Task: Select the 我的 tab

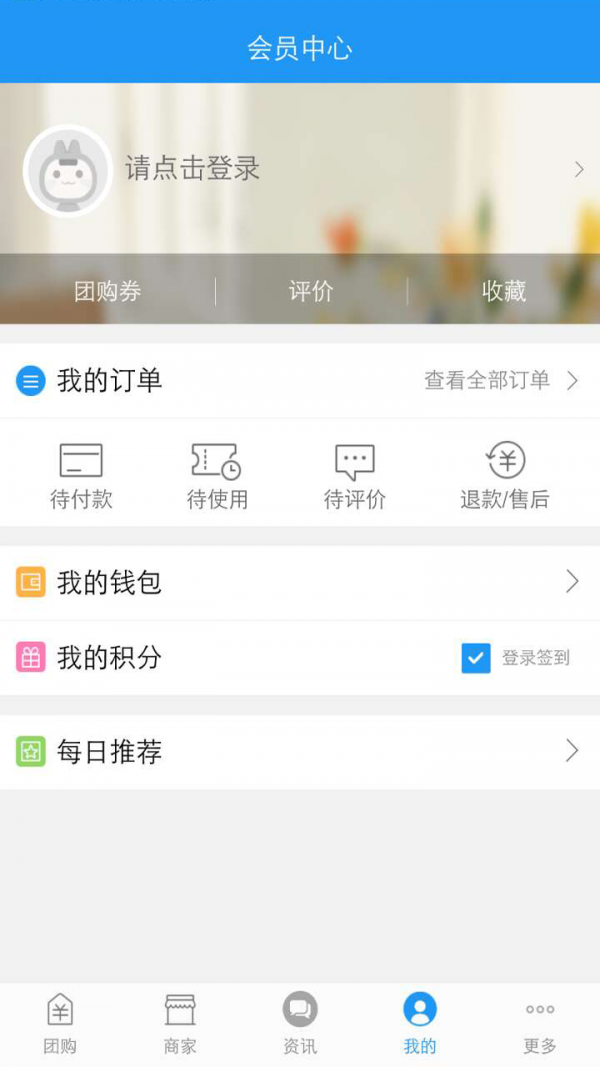Action: click(x=420, y=1024)
